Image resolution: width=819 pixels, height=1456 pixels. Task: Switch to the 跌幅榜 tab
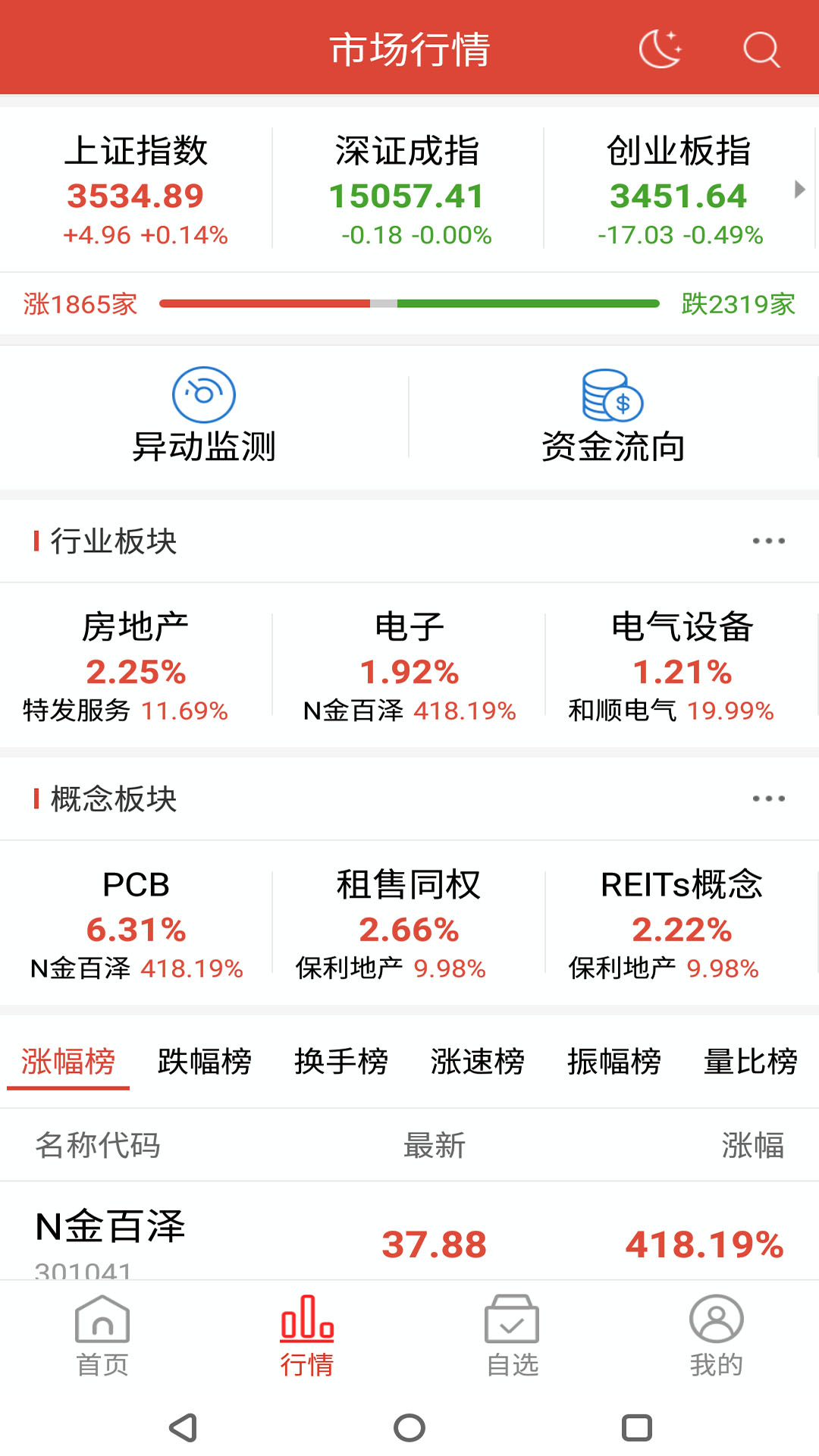click(x=205, y=1062)
